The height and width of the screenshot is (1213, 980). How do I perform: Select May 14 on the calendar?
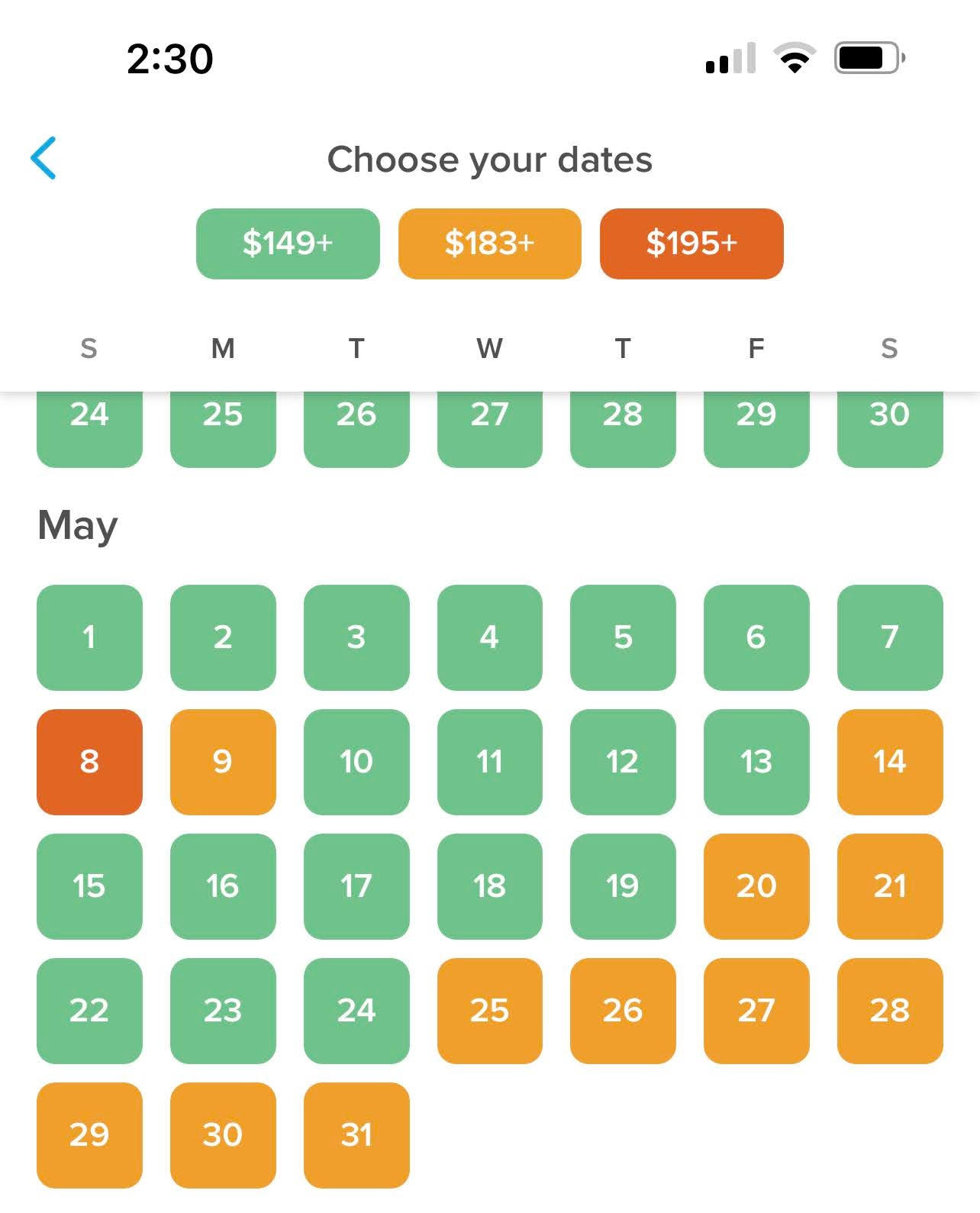tap(890, 762)
